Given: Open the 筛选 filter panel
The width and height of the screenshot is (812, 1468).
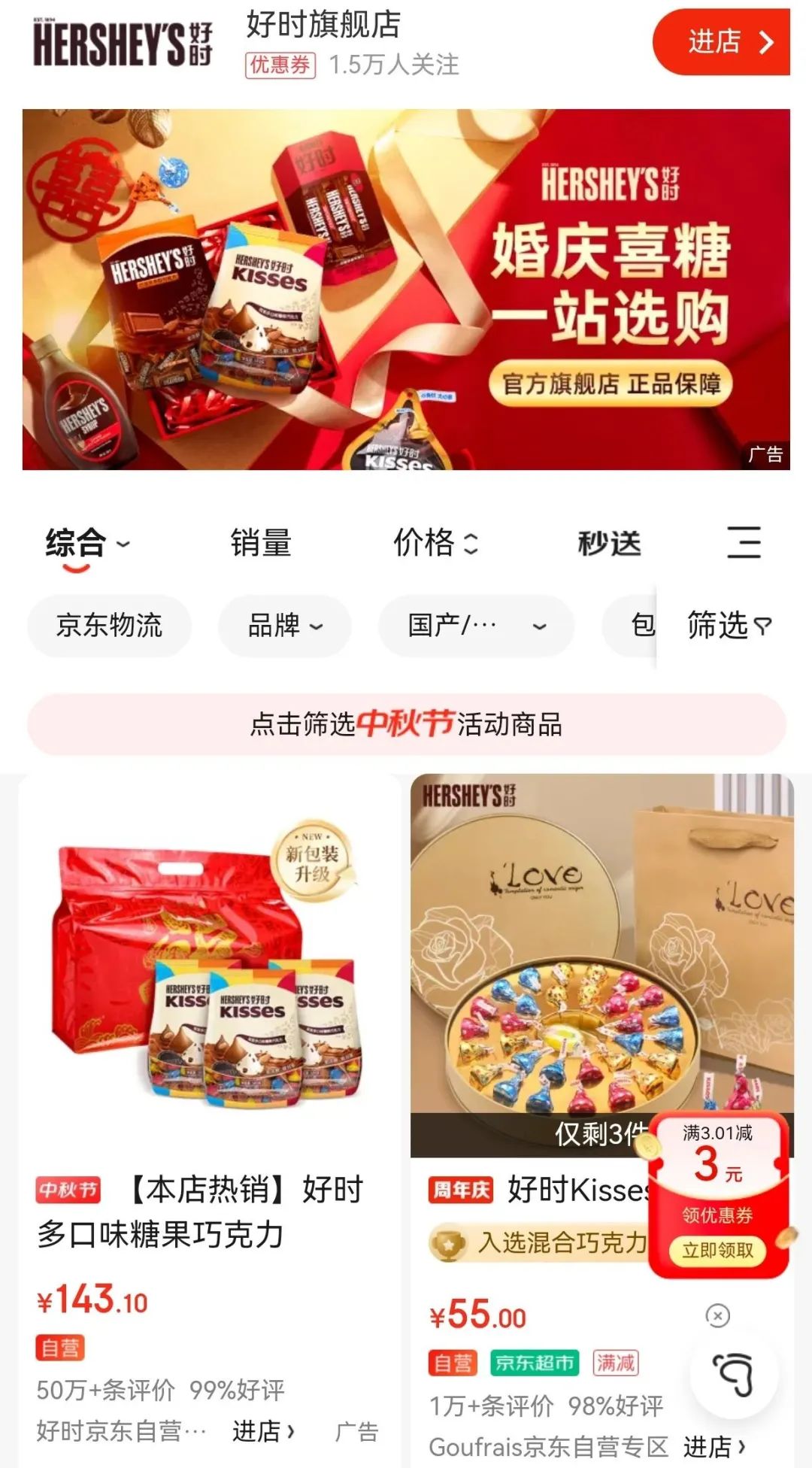Looking at the screenshot, I should (x=728, y=626).
